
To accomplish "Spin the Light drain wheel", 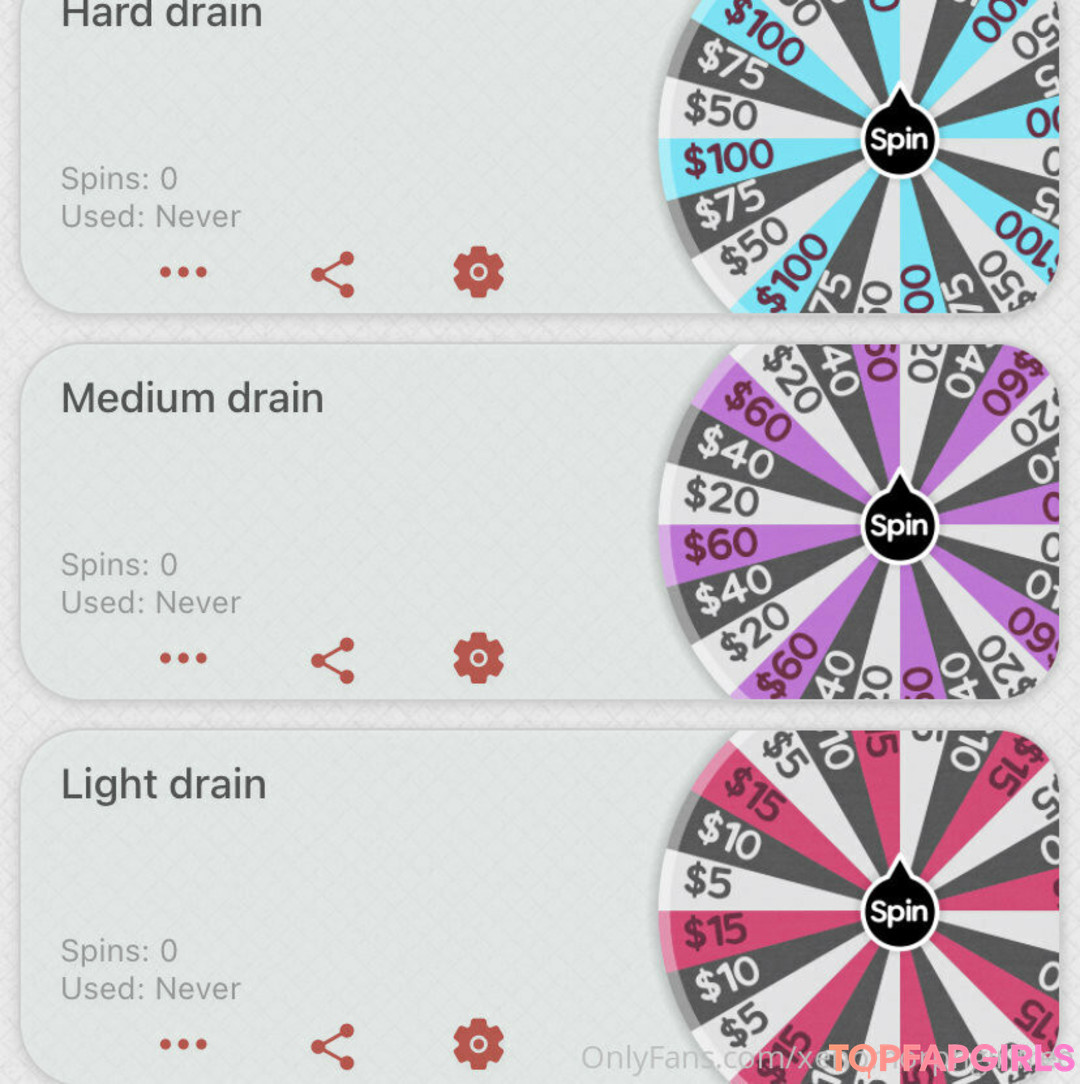I will 899,912.
